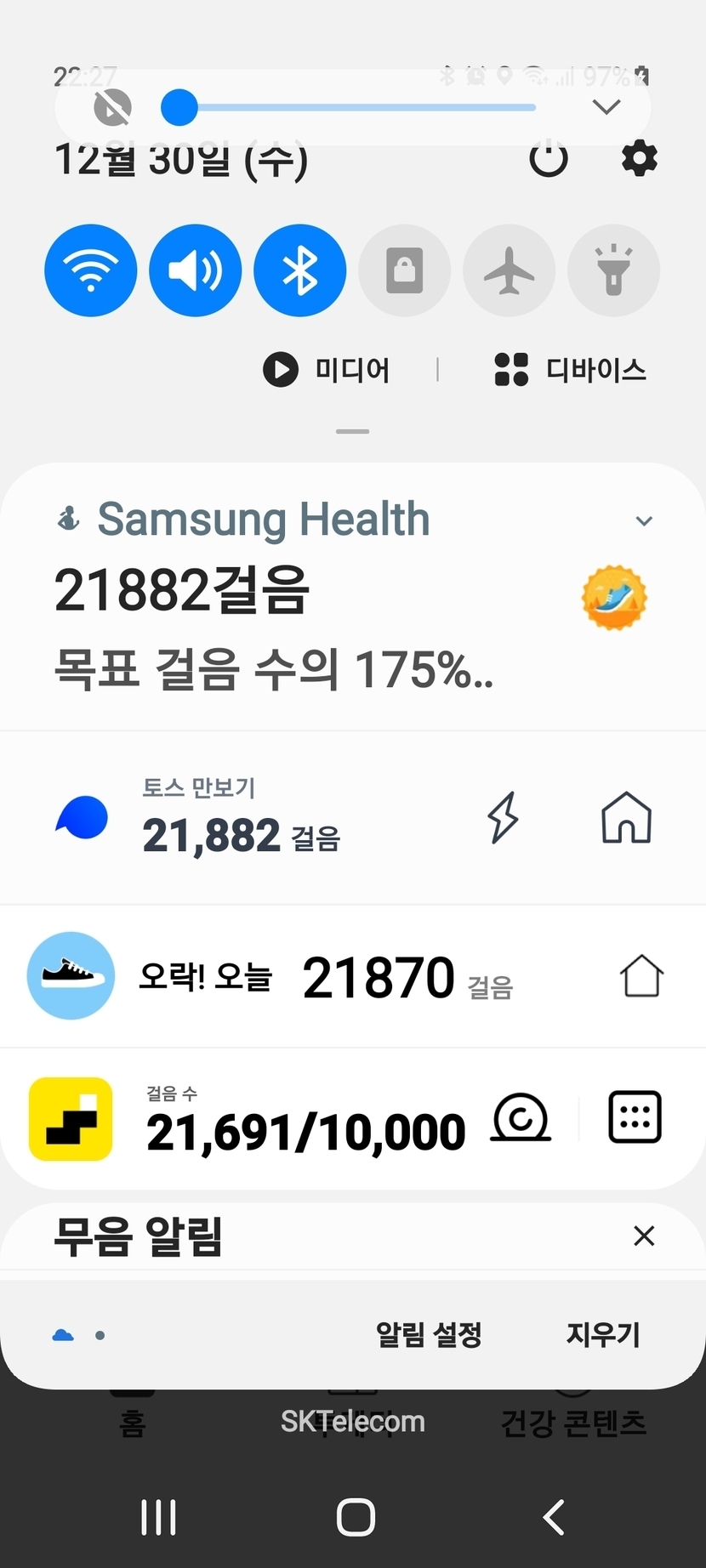Open the grid icon in the 걸음 수 row

(635, 1117)
